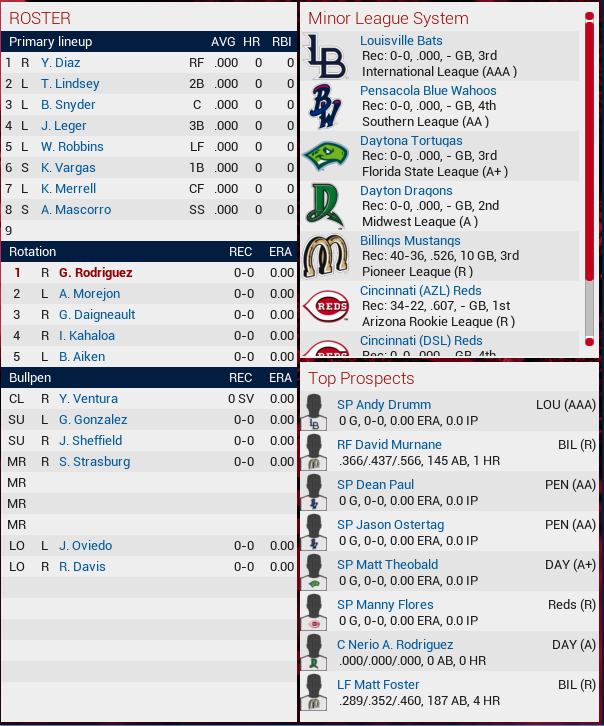
Task: View reliever S. Strasburg's page
Action: 94,462
